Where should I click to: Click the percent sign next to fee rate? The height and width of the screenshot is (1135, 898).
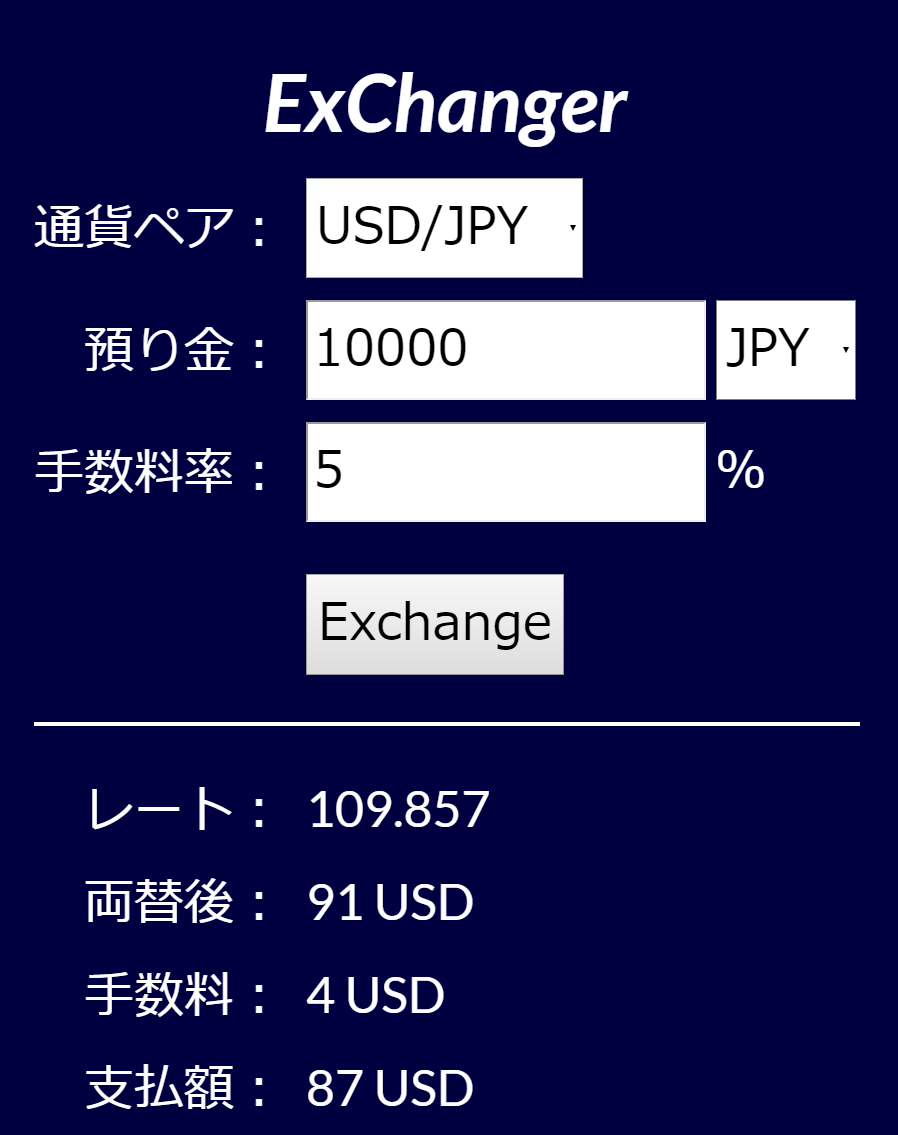(x=741, y=470)
